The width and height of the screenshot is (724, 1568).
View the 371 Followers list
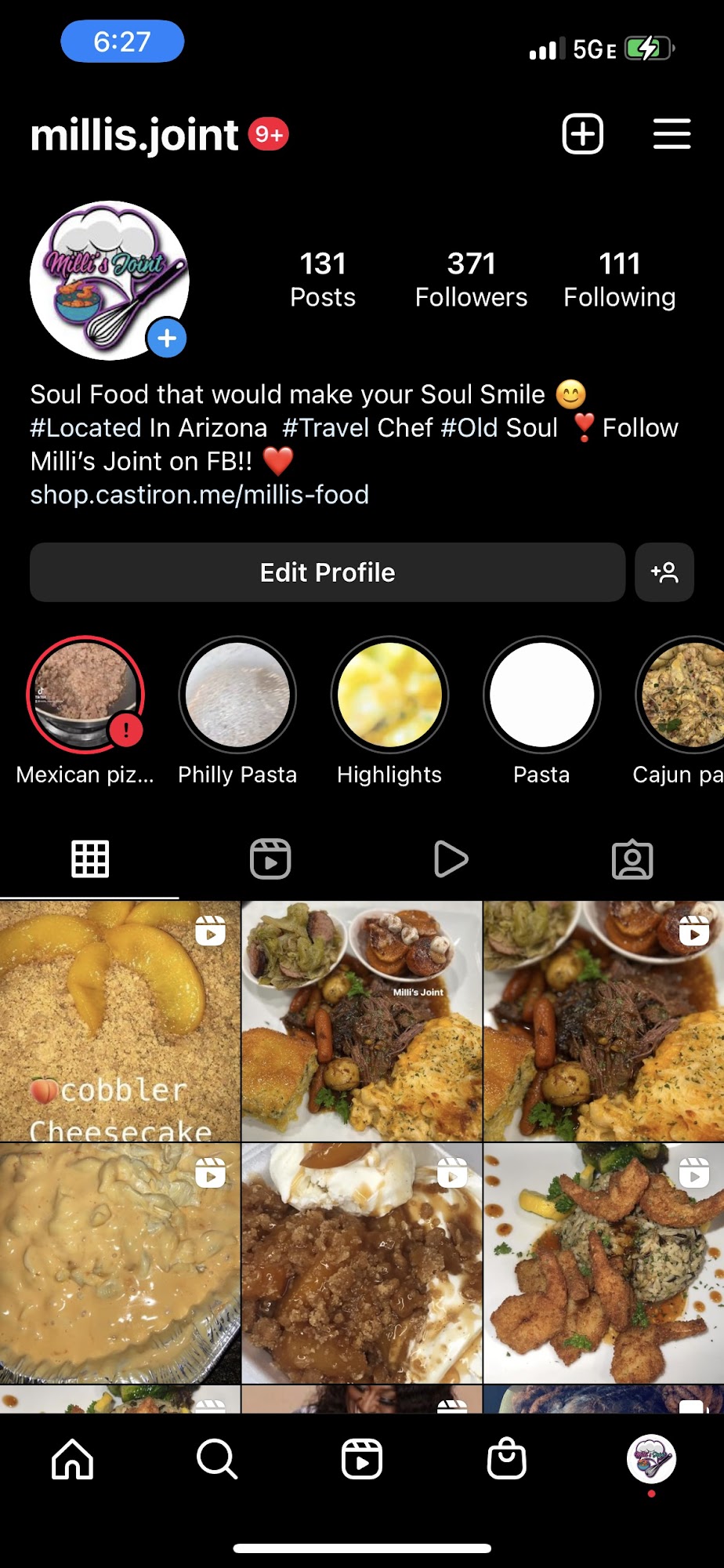pos(471,279)
